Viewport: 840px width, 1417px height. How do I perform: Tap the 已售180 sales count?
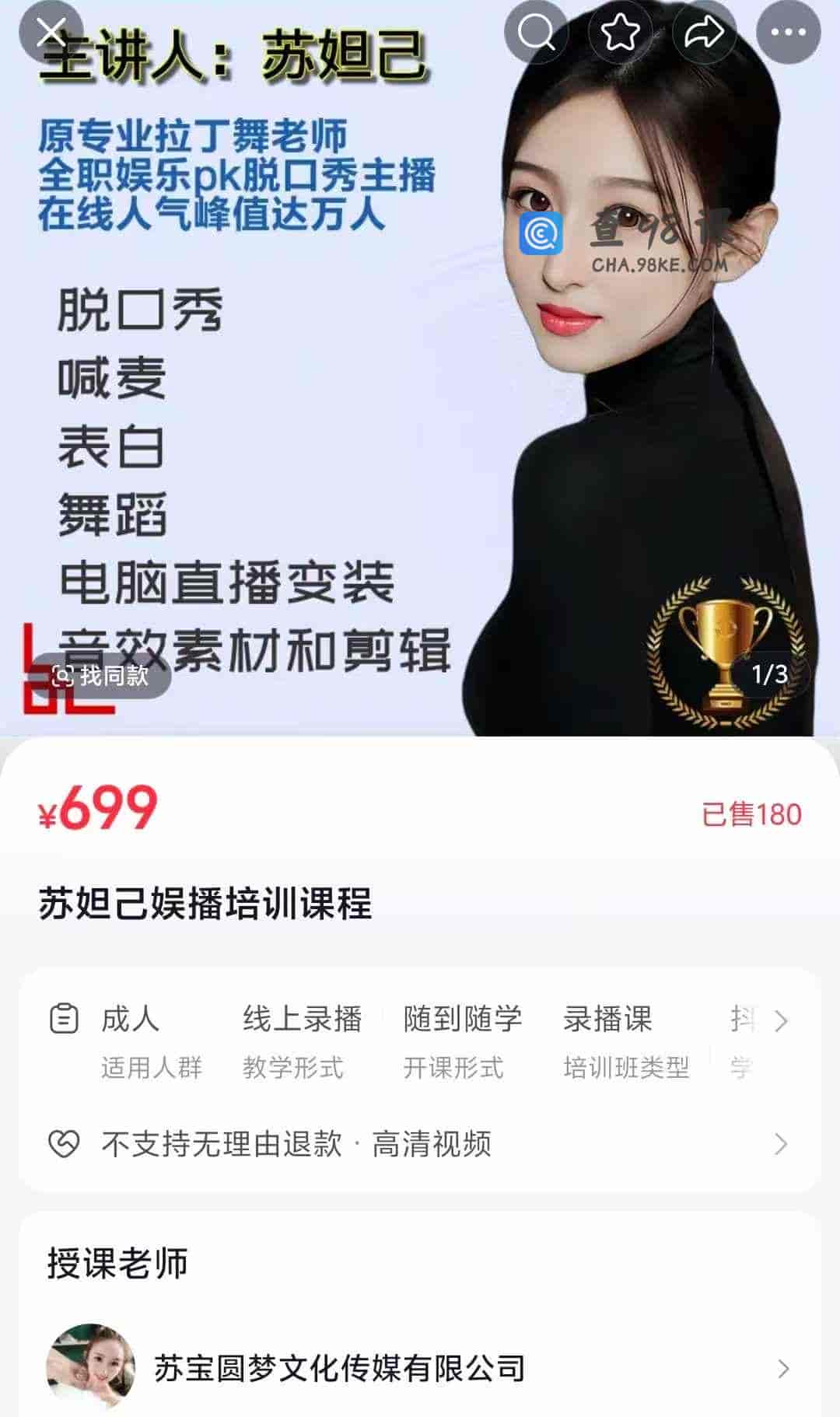tap(751, 812)
